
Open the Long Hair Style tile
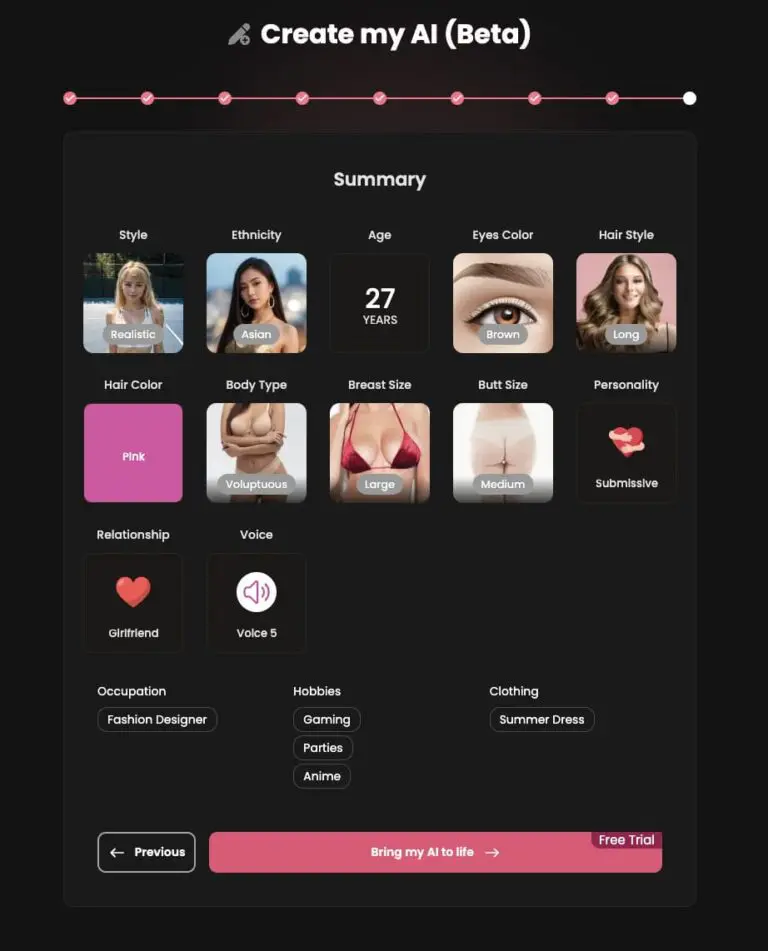point(626,303)
